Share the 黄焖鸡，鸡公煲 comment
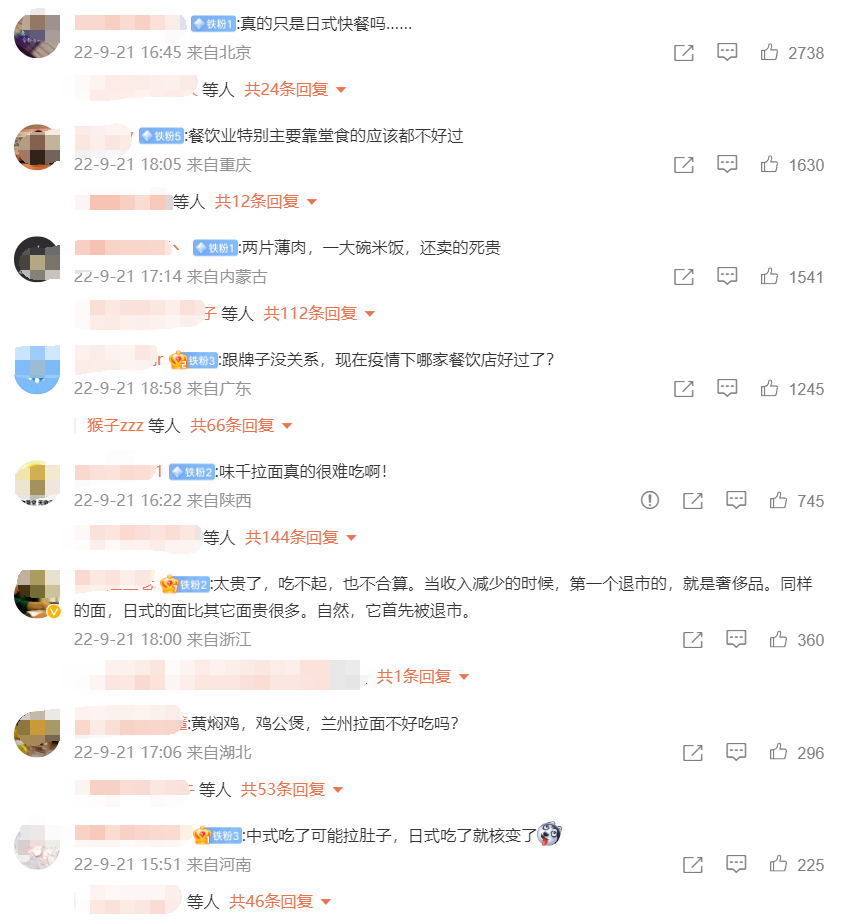 coord(692,753)
